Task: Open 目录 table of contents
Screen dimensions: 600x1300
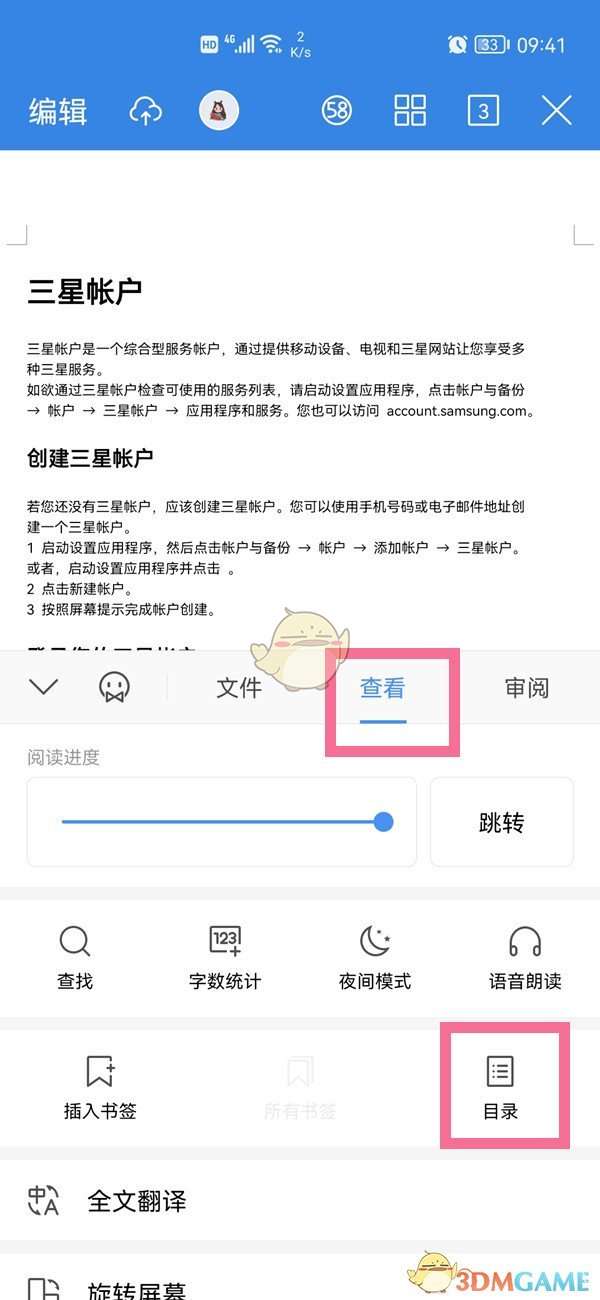Action: [x=500, y=1086]
